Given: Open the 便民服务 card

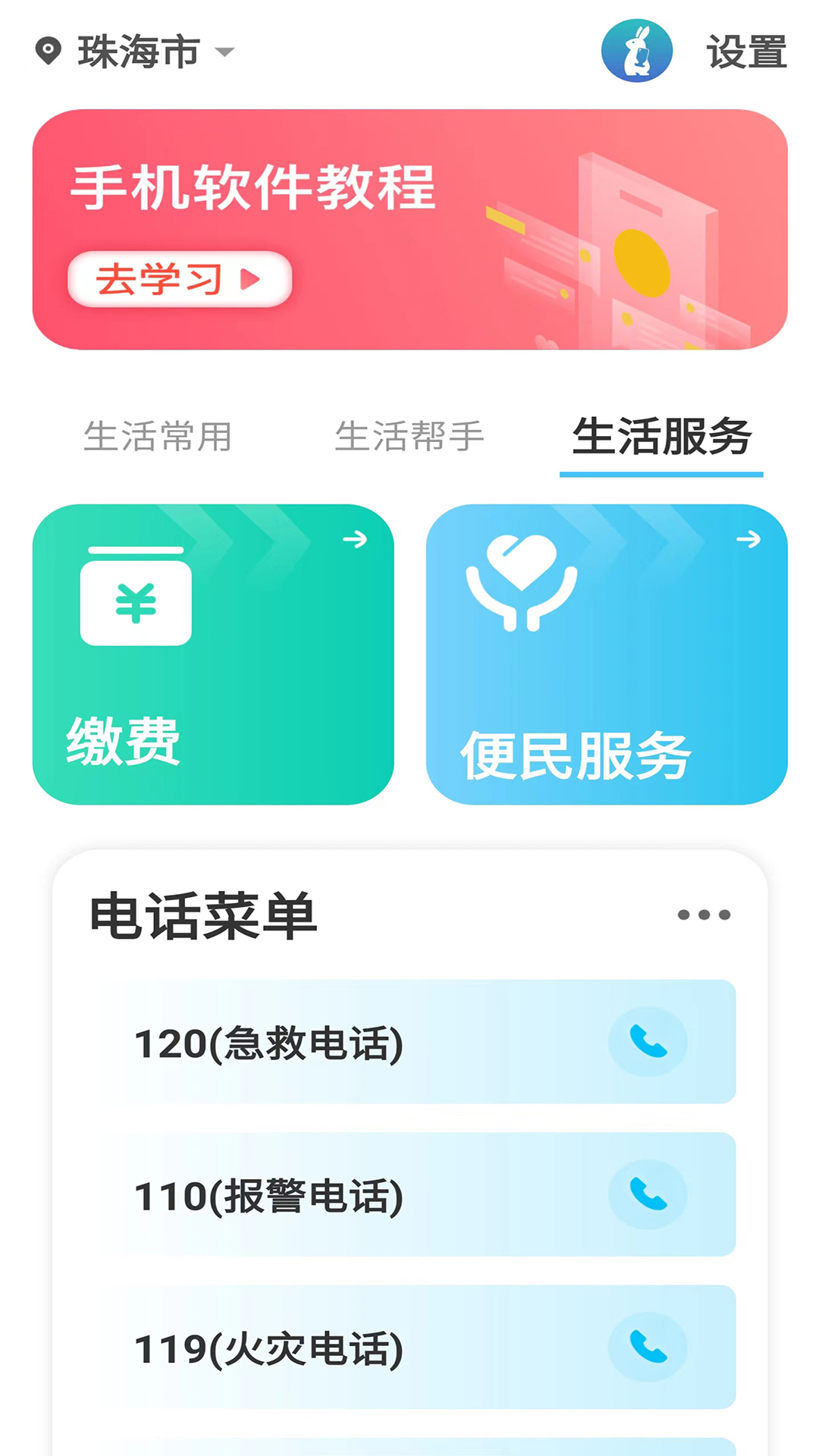Looking at the screenshot, I should (x=607, y=654).
